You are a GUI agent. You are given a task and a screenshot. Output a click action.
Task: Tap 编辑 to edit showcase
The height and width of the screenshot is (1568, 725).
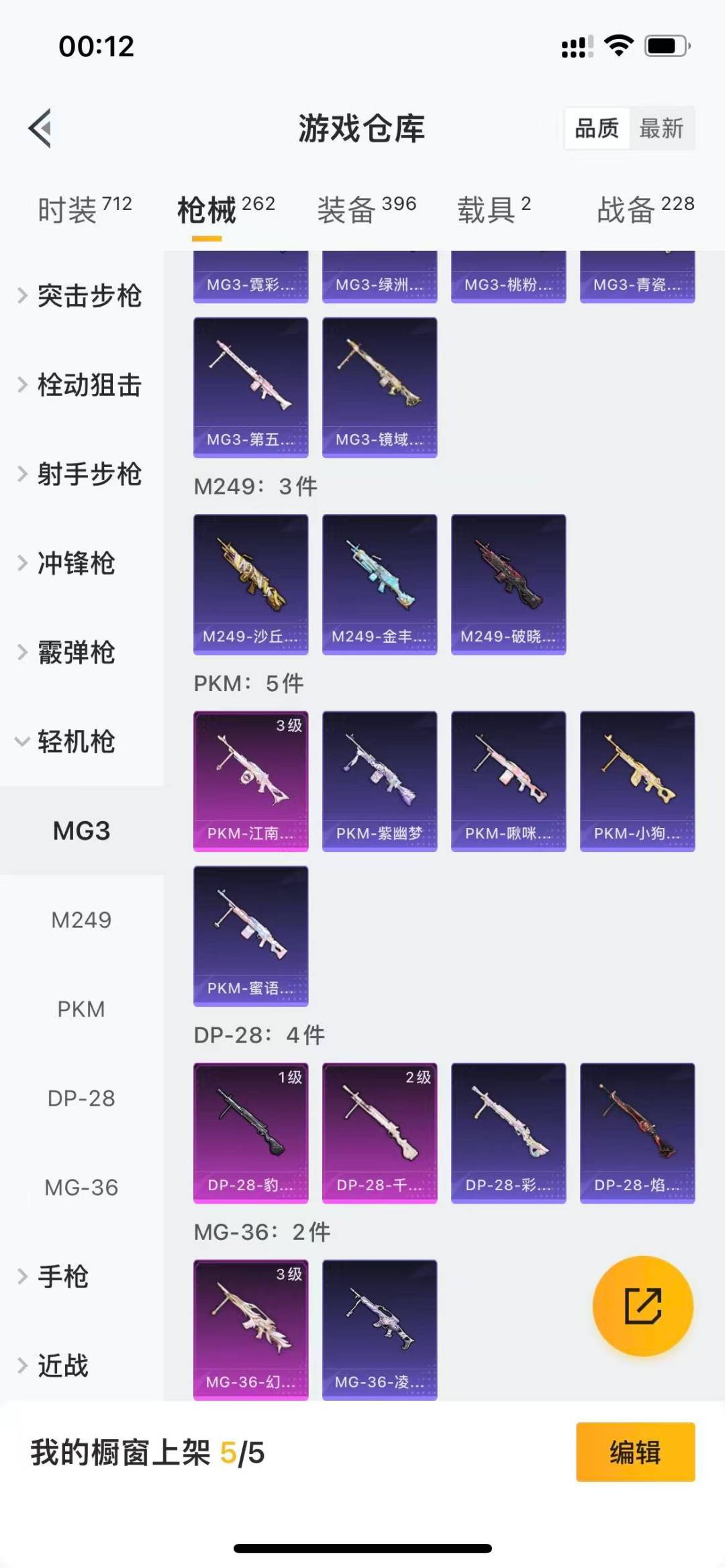click(x=635, y=1452)
